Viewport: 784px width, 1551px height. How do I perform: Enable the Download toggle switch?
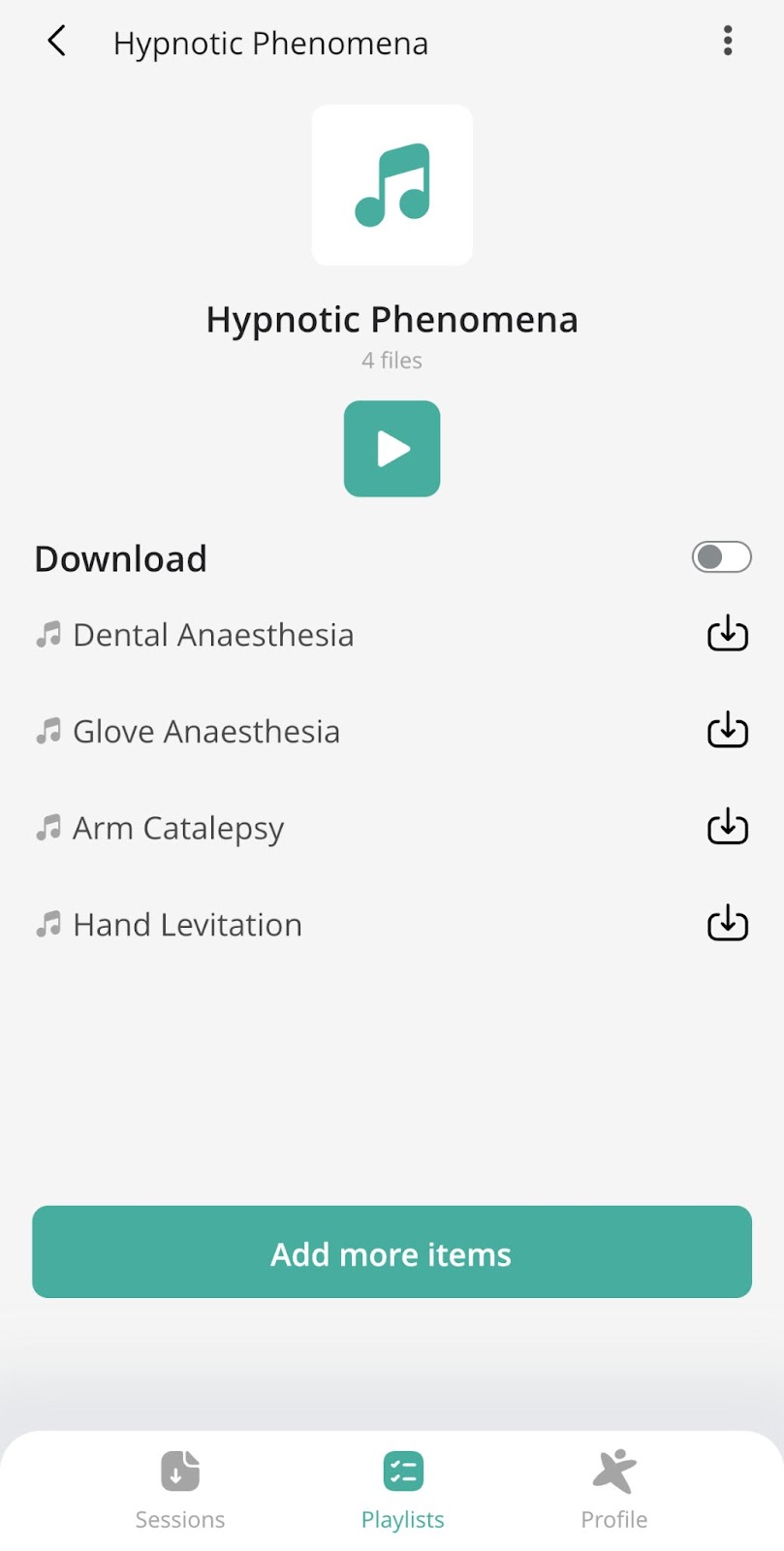coord(722,557)
